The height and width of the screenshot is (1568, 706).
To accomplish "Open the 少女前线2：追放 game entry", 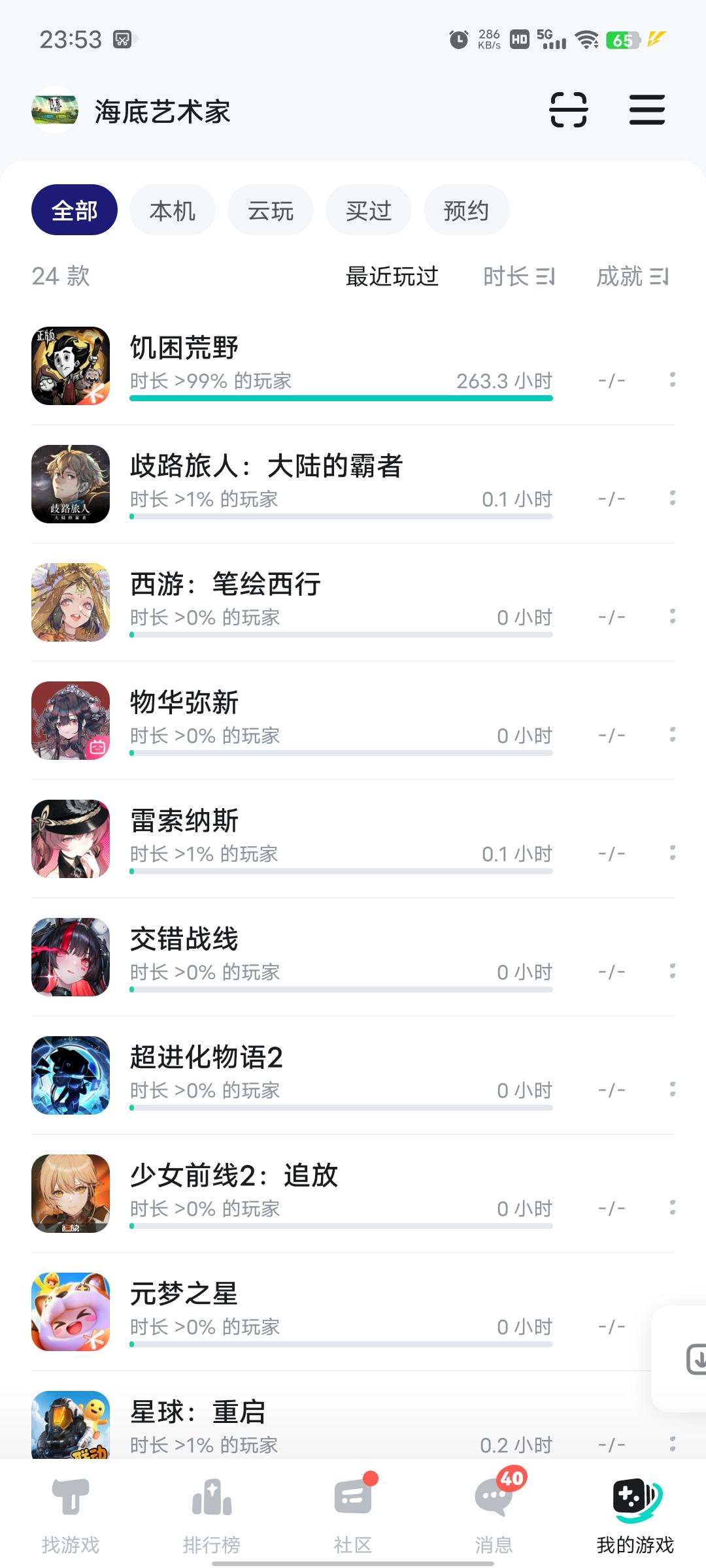I will pos(234,1175).
